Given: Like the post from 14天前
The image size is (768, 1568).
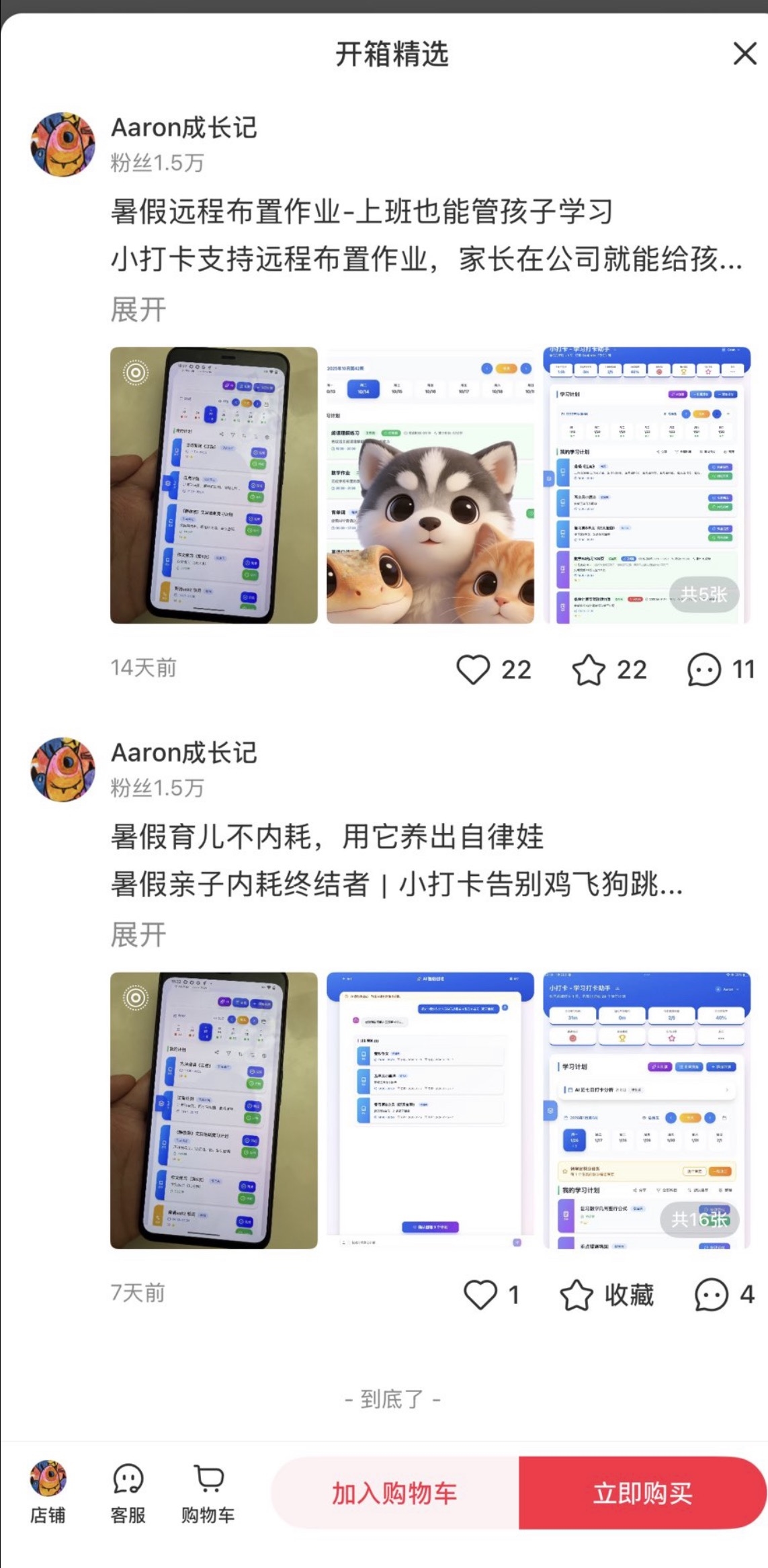Looking at the screenshot, I should click(x=494, y=670).
